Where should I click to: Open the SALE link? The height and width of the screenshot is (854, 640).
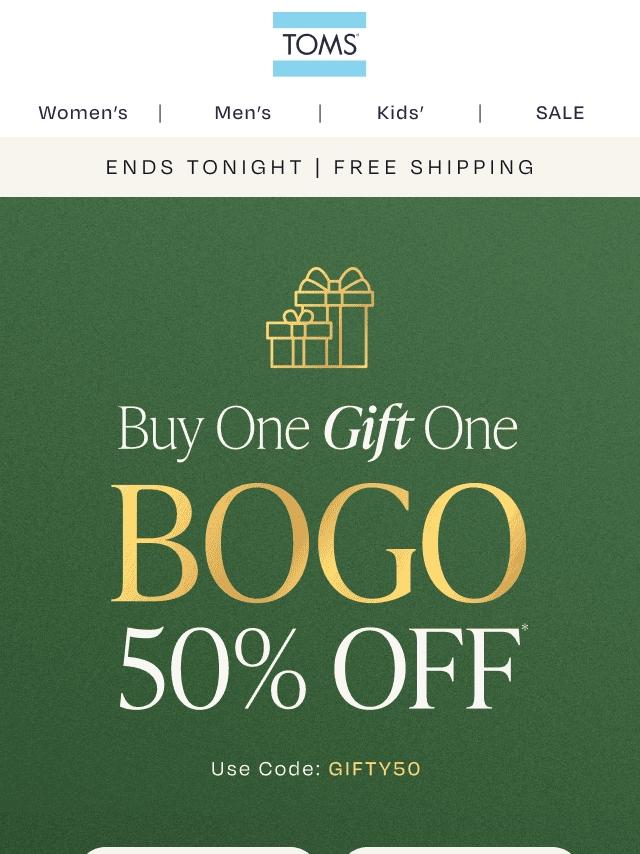pos(559,113)
